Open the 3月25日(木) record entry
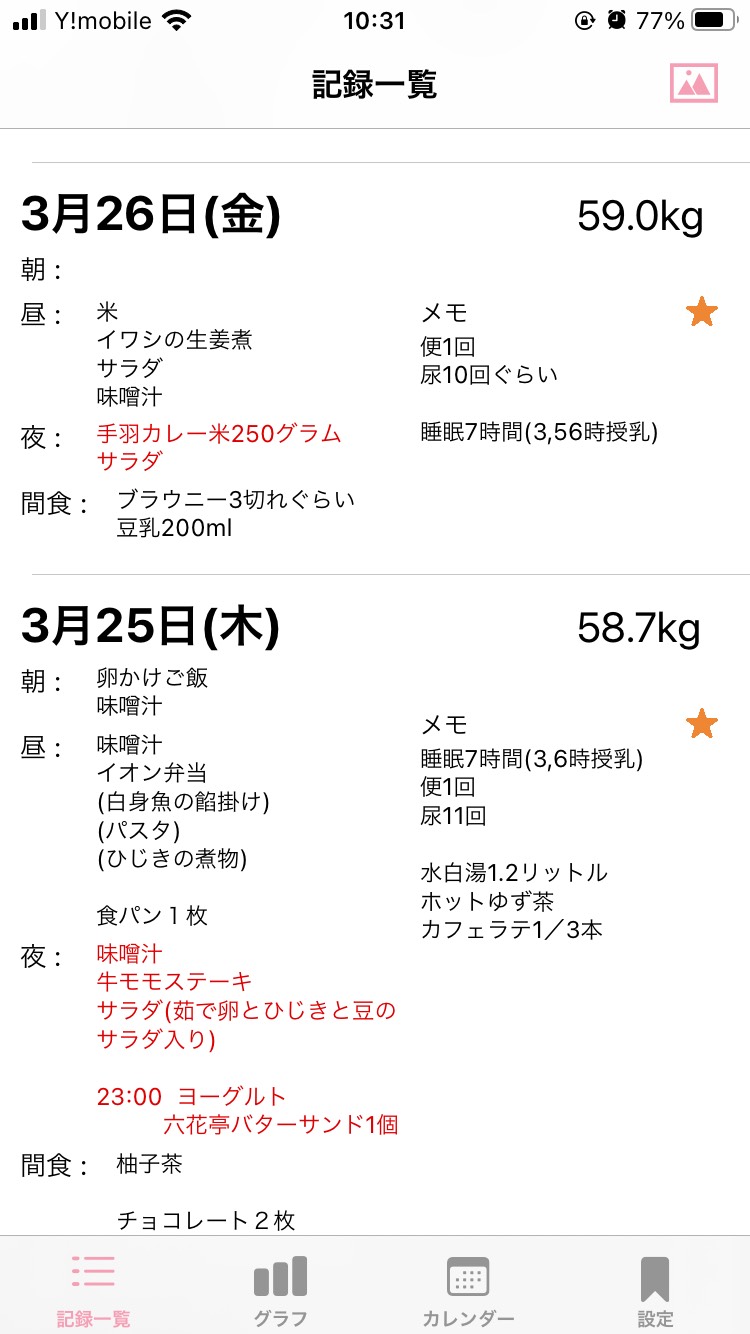The height and width of the screenshot is (1334, 750). click(375, 905)
